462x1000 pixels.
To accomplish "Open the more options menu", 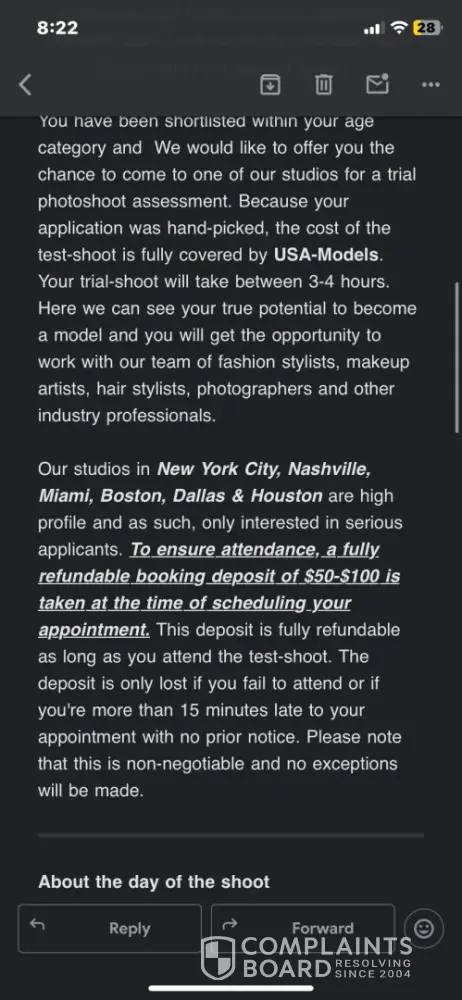I will tap(431, 84).
